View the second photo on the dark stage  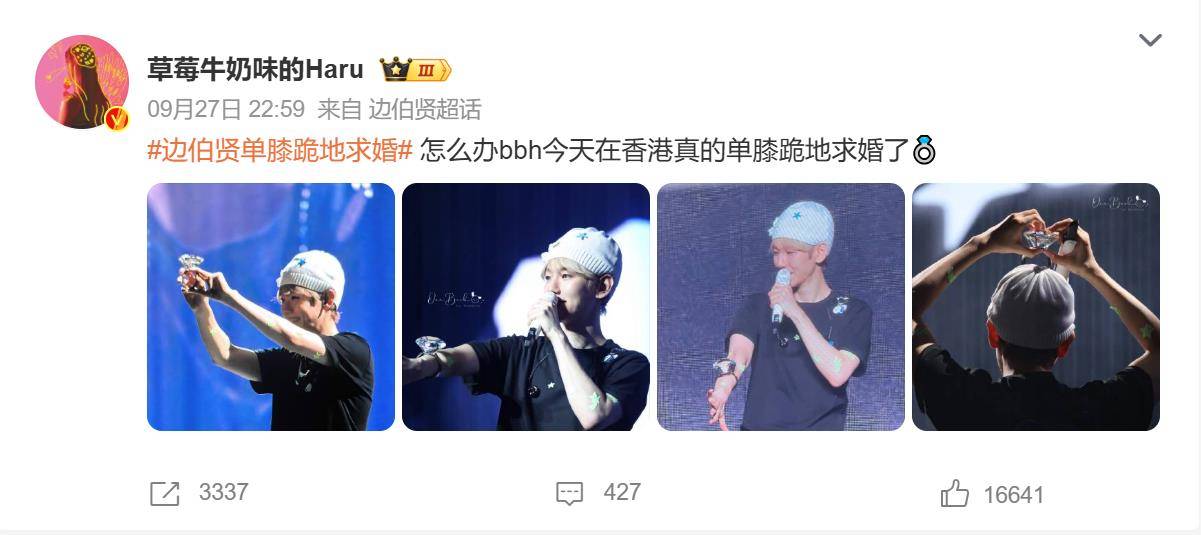[526, 307]
